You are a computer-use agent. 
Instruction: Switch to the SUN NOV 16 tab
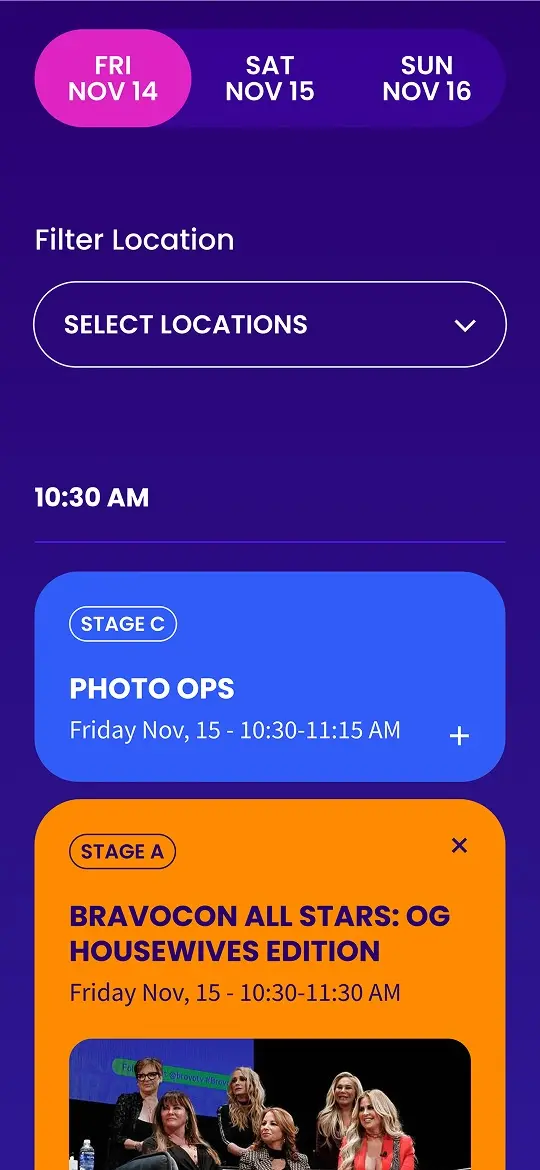pos(427,78)
